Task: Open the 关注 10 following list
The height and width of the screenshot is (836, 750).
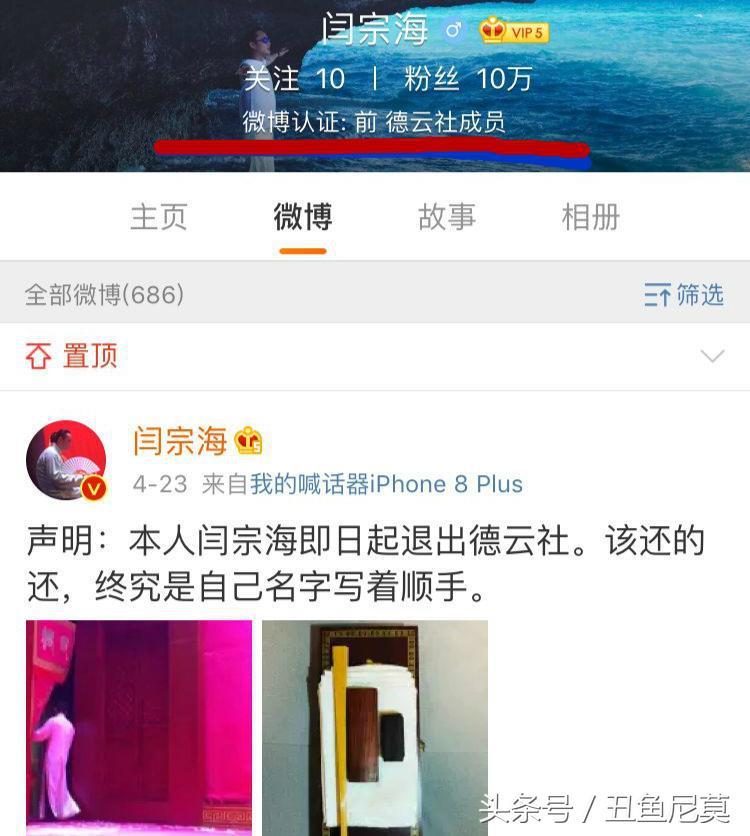Action: [x=295, y=79]
